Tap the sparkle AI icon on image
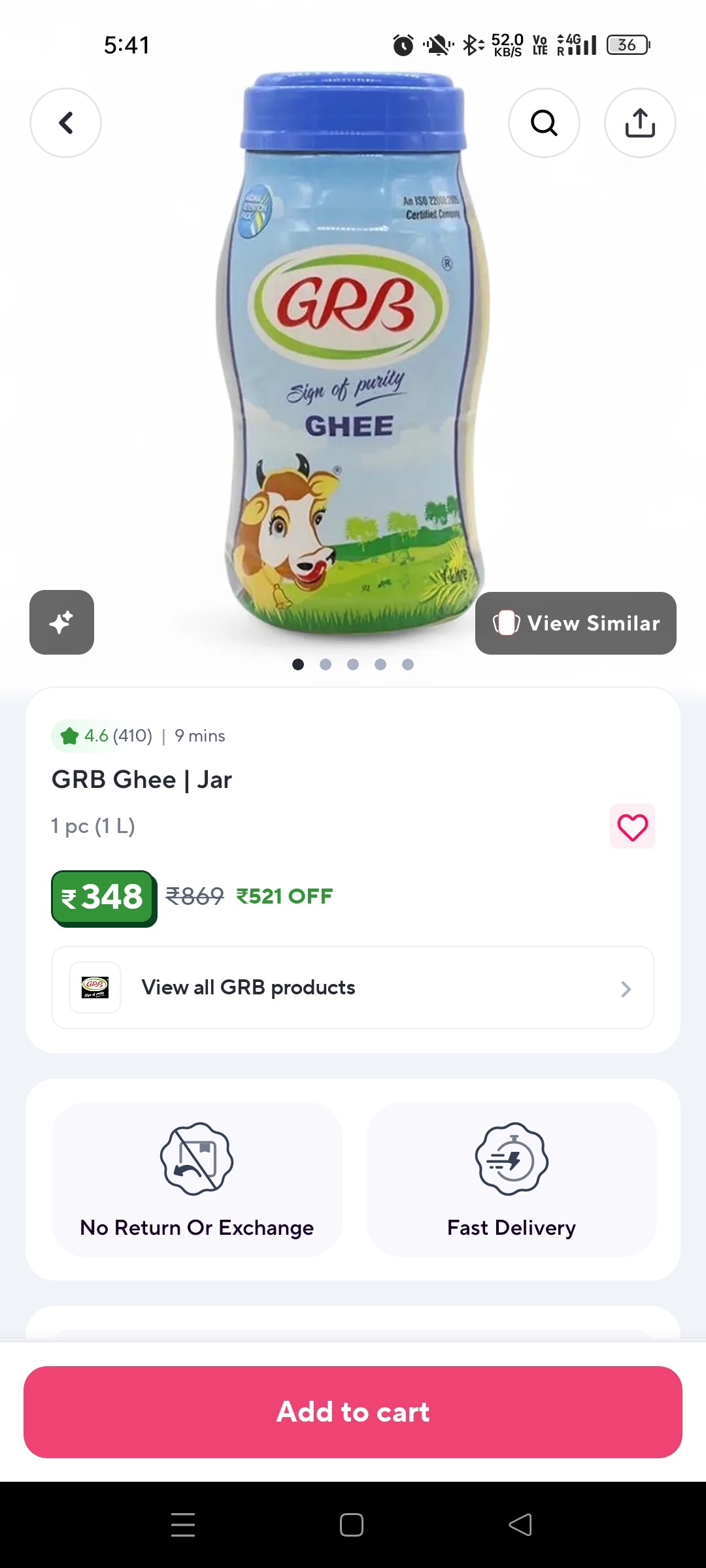Viewport: 706px width, 1568px height. click(61, 622)
